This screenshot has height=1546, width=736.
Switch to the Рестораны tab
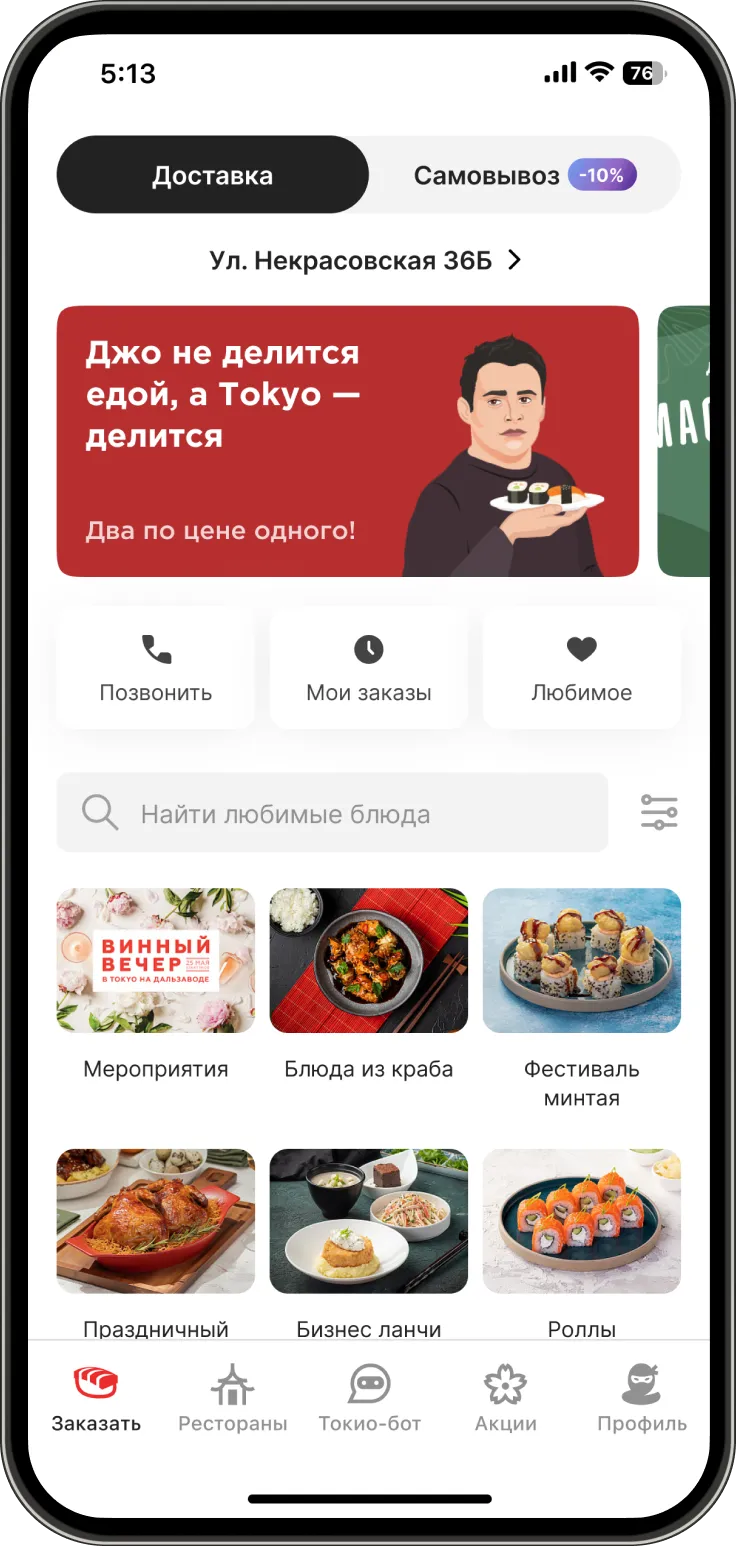click(232, 1398)
